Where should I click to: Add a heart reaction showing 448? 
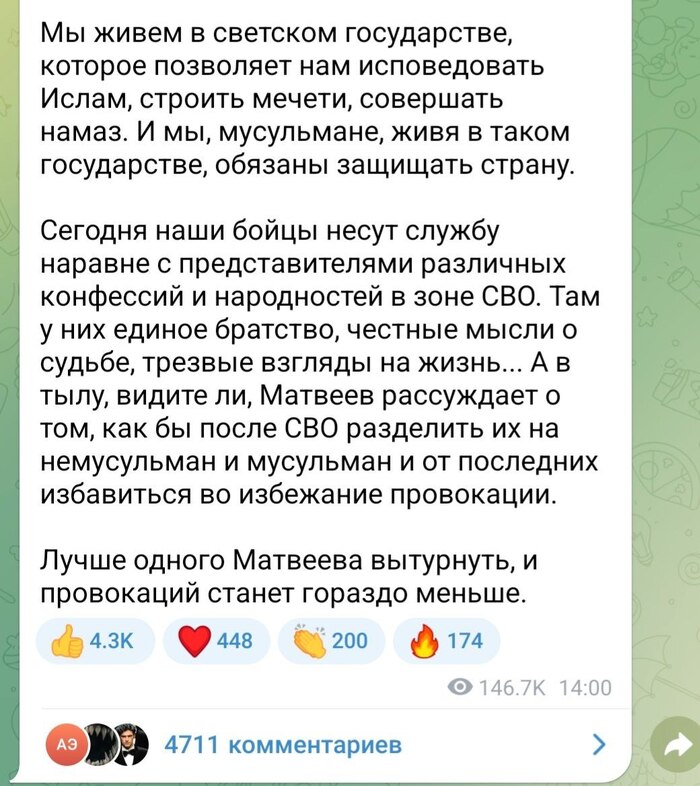point(216,640)
